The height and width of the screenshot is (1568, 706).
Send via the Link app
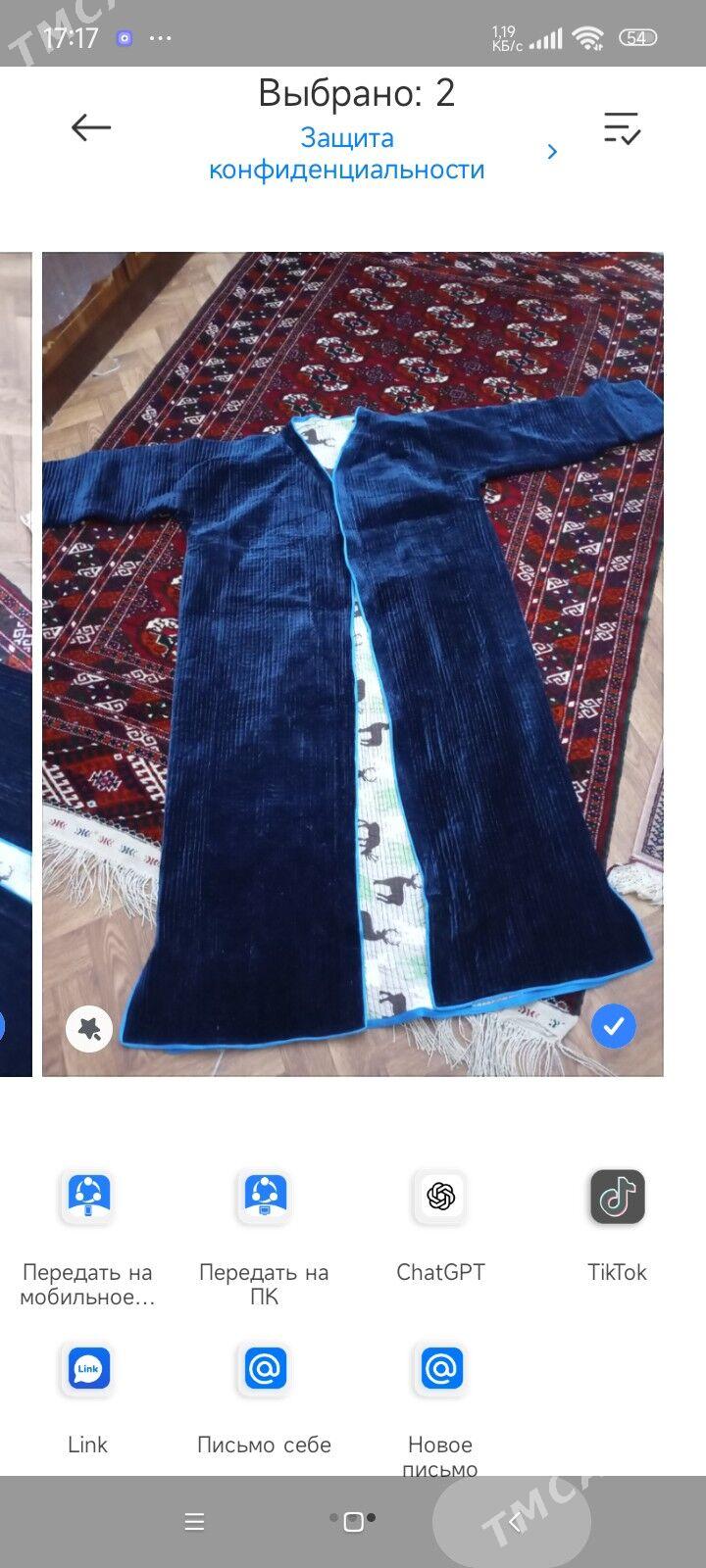click(88, 1368)
